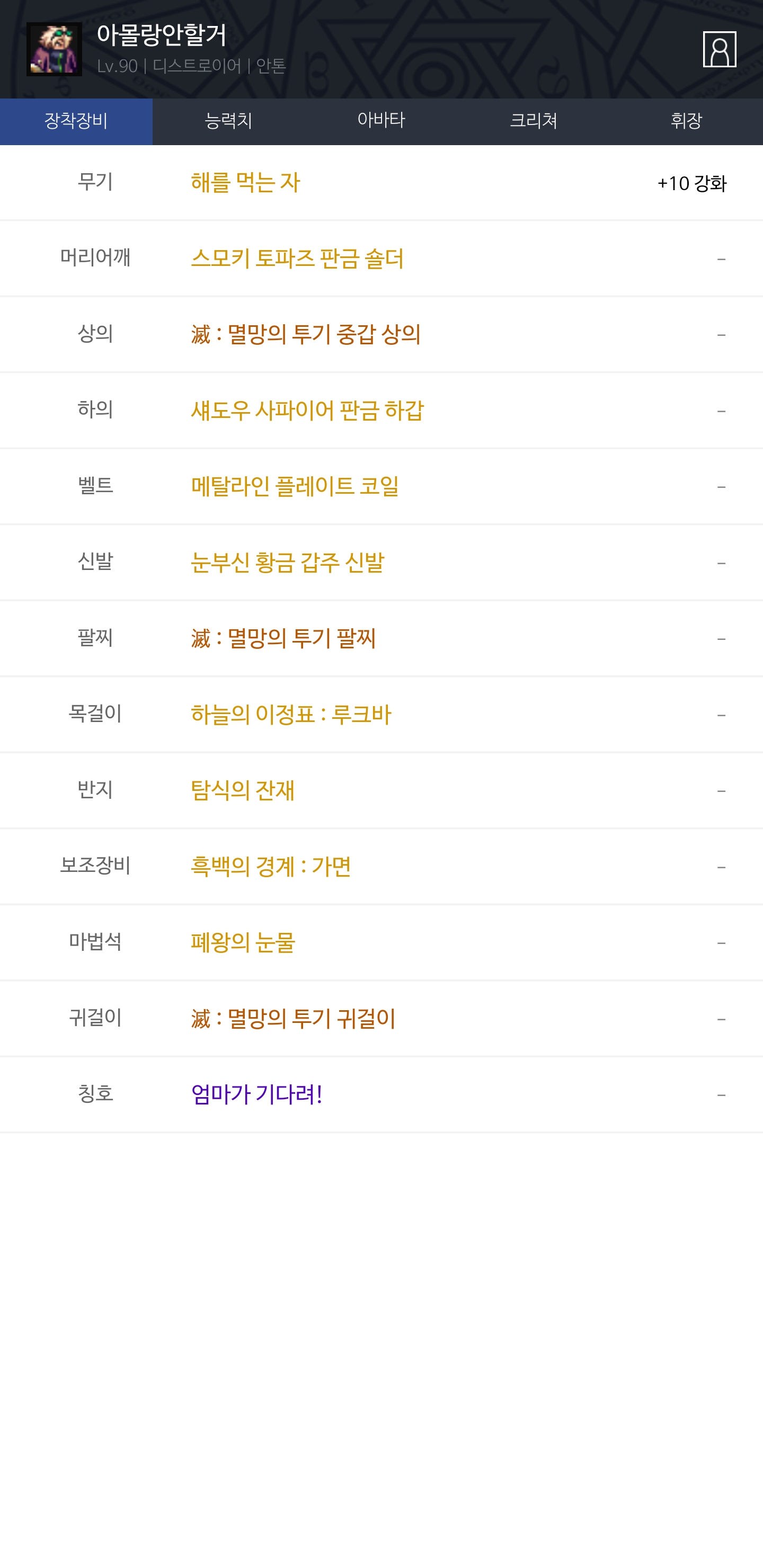View 멸망의 투기 귀걸이 details
Viewport: 763px width, 1568px height.
(x=293, y=1018)
